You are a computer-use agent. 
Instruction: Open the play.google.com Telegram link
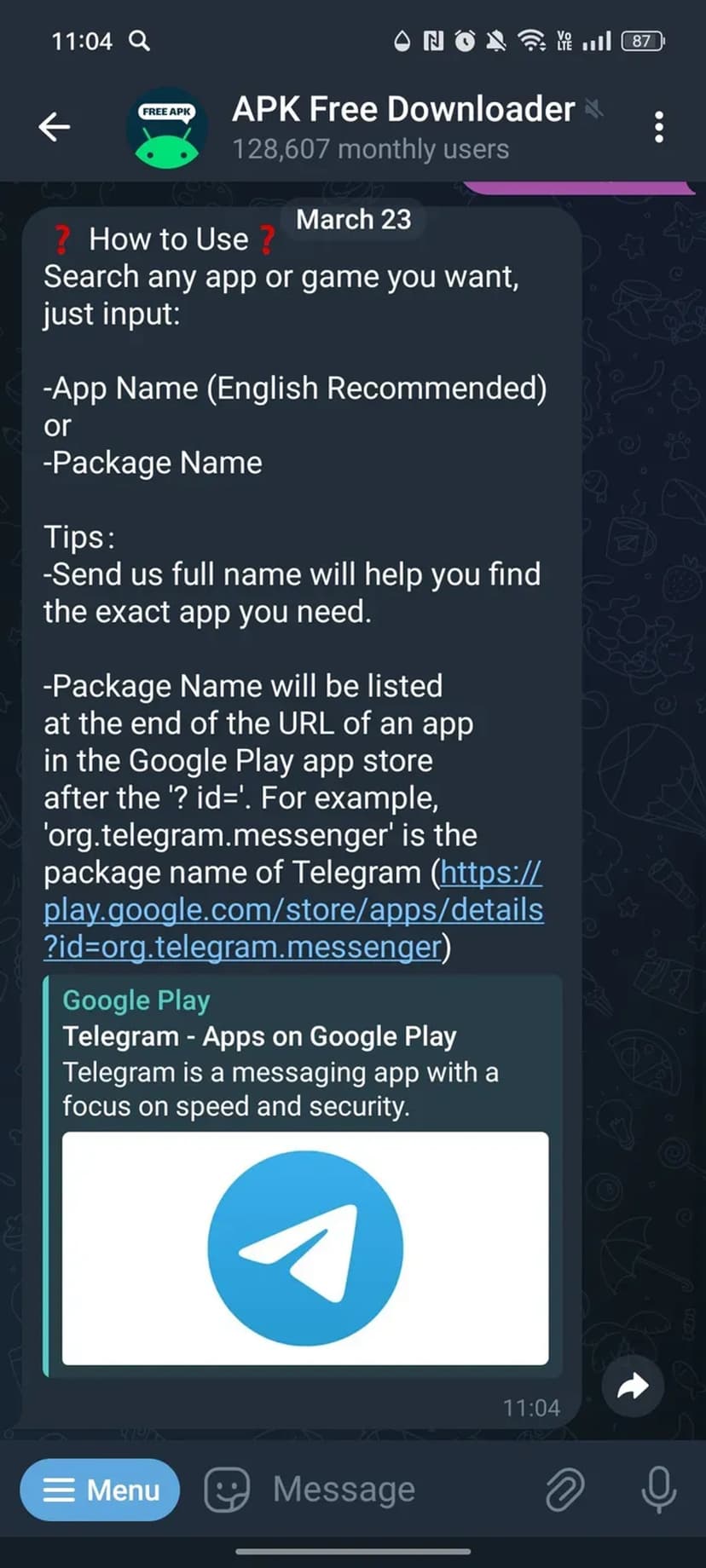point(292,910)
